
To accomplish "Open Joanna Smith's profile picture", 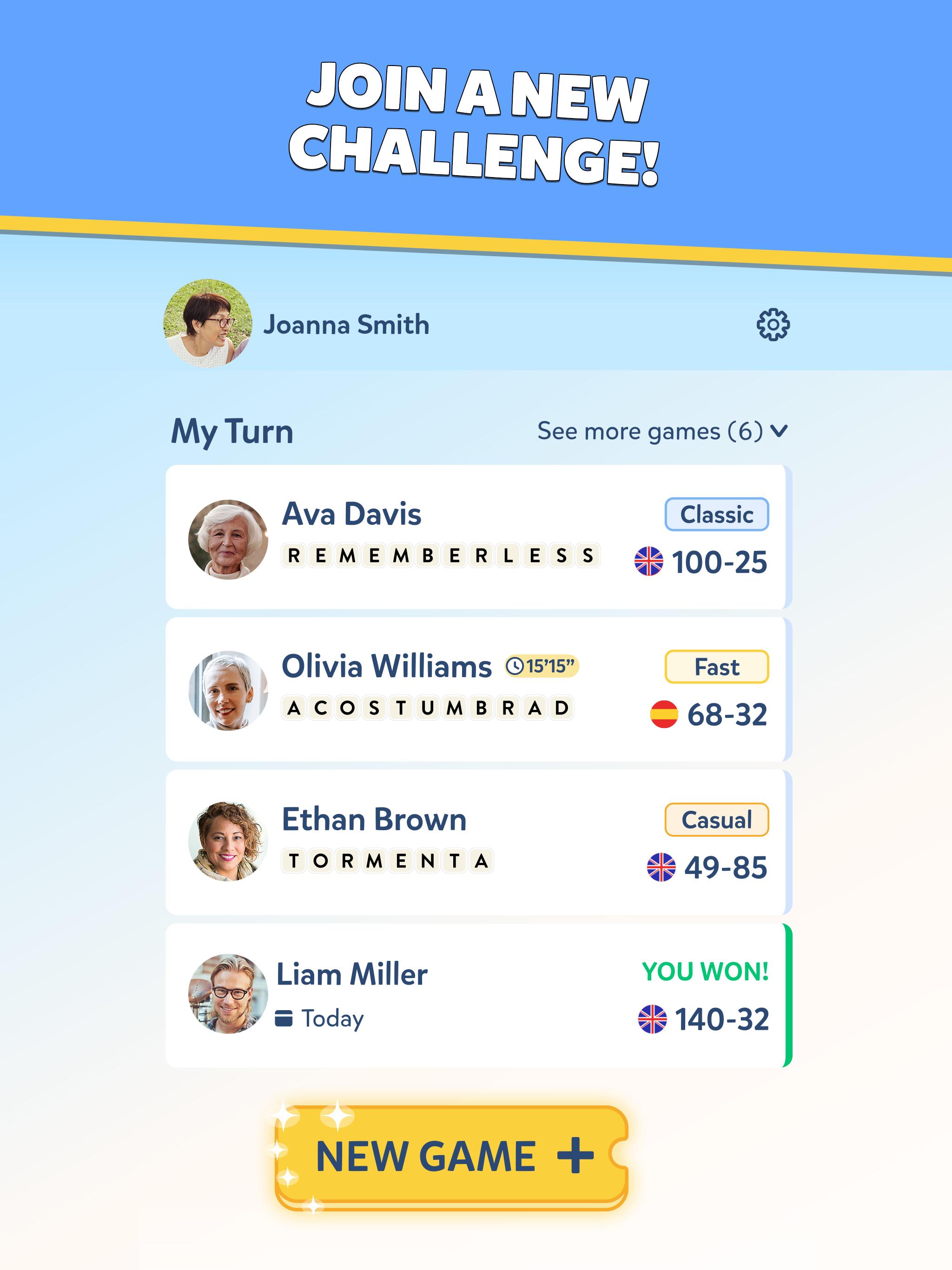I will pyautogui.click(x=208, y=323).
